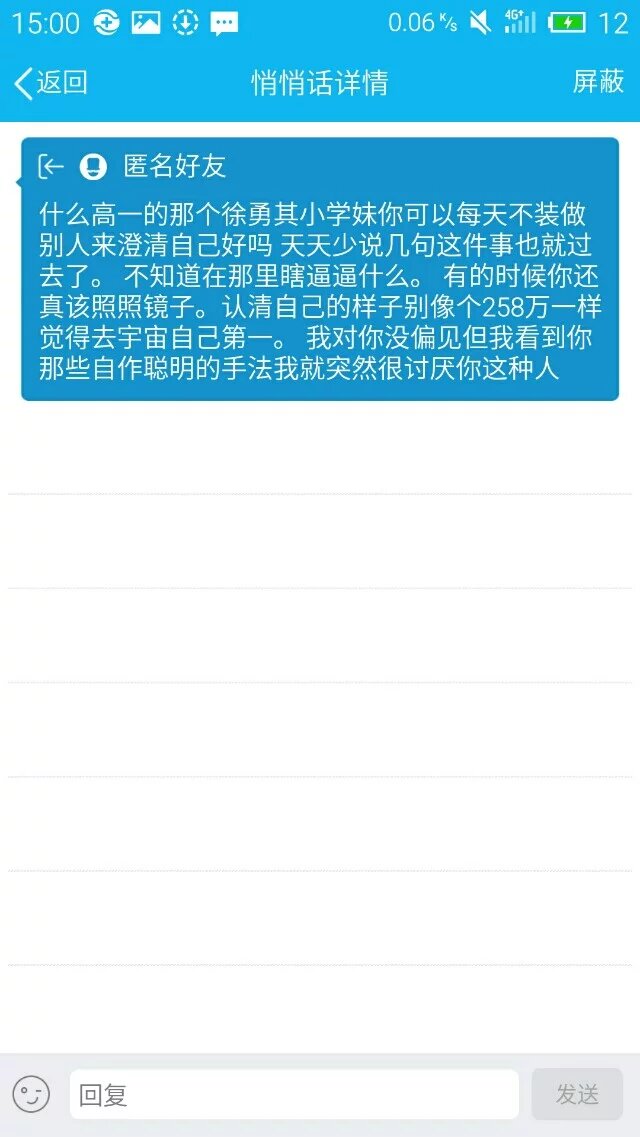
Task: Focus the 回复 reply text field
Action: (x=293, y=1094)
